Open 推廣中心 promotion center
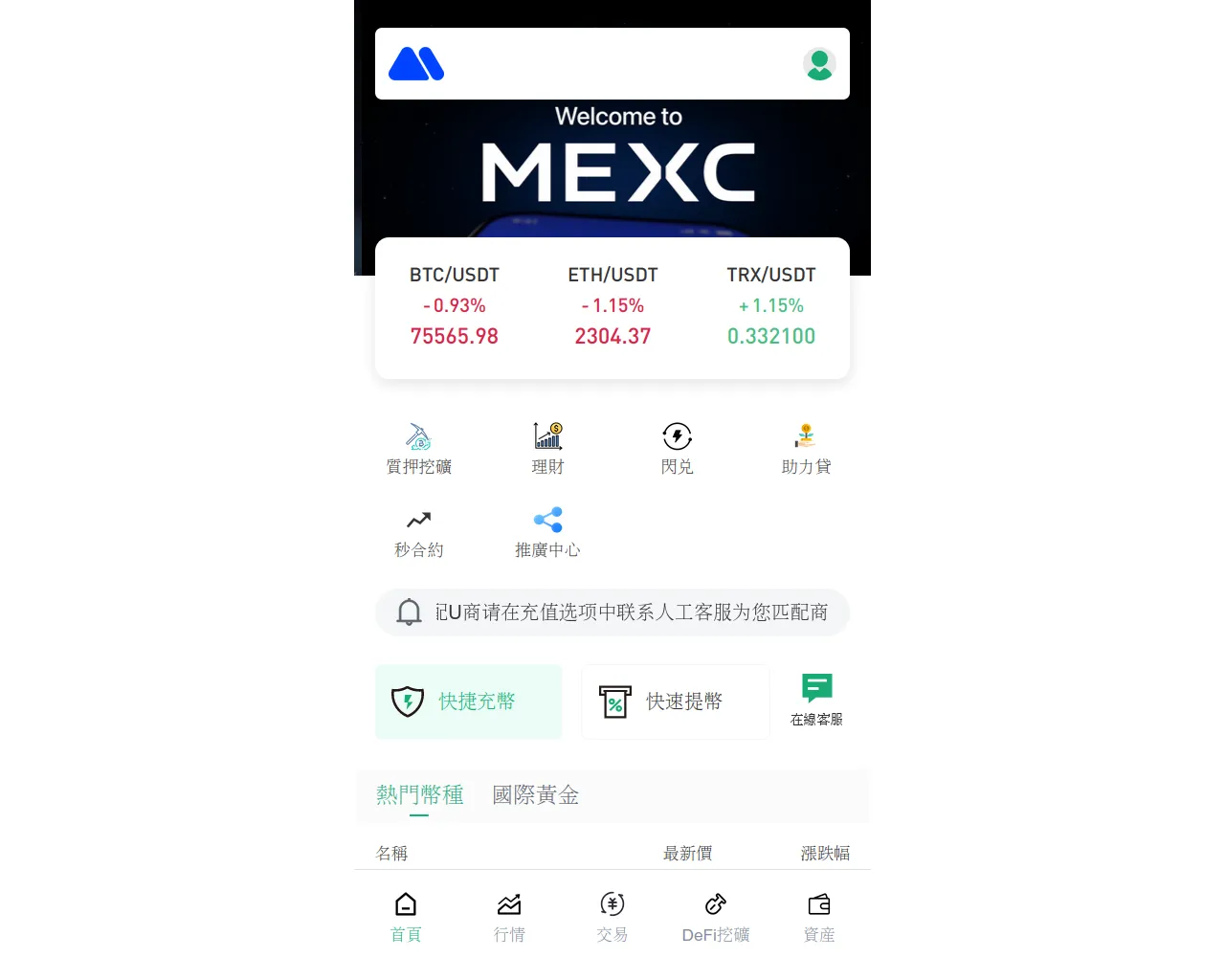1225x980 pixels. click(547, 533)
